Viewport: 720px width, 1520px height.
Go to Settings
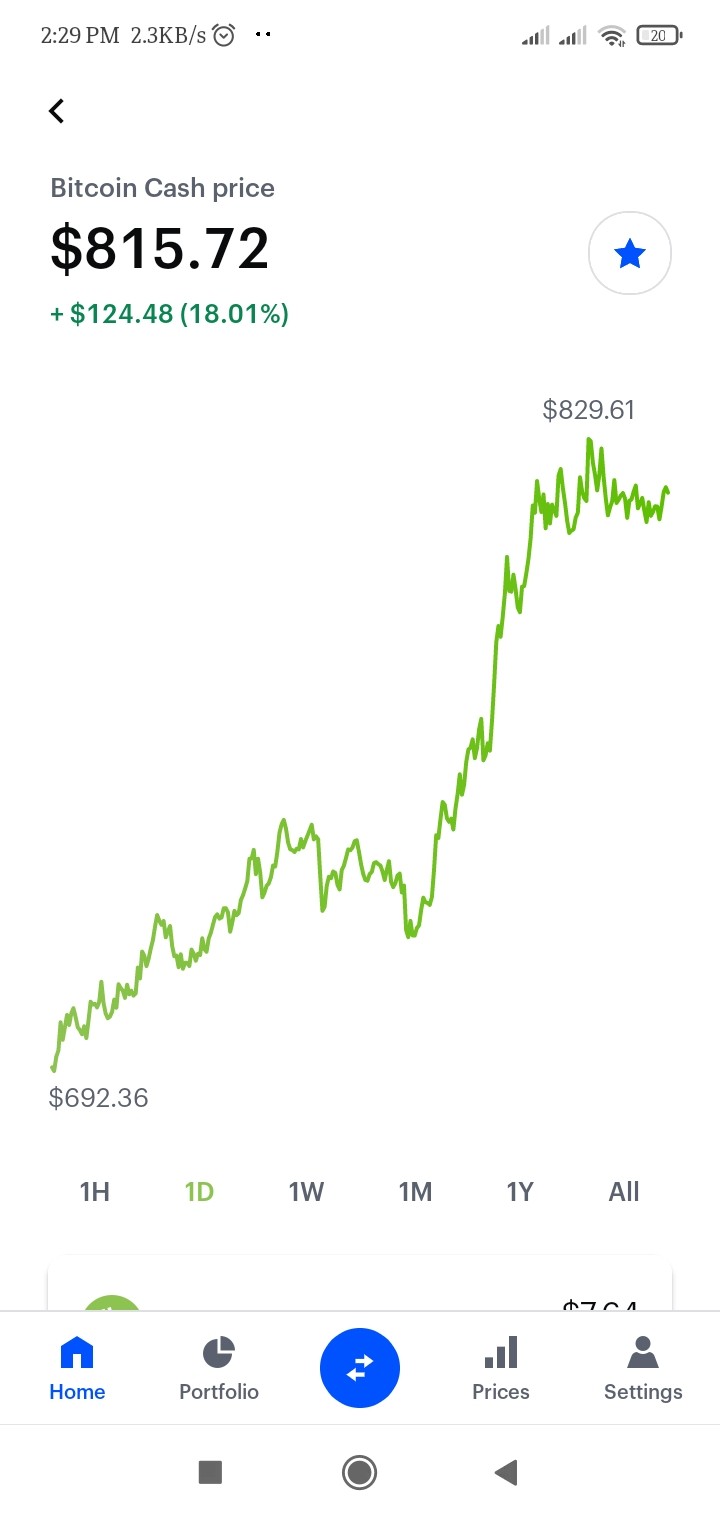(643, 1369)
